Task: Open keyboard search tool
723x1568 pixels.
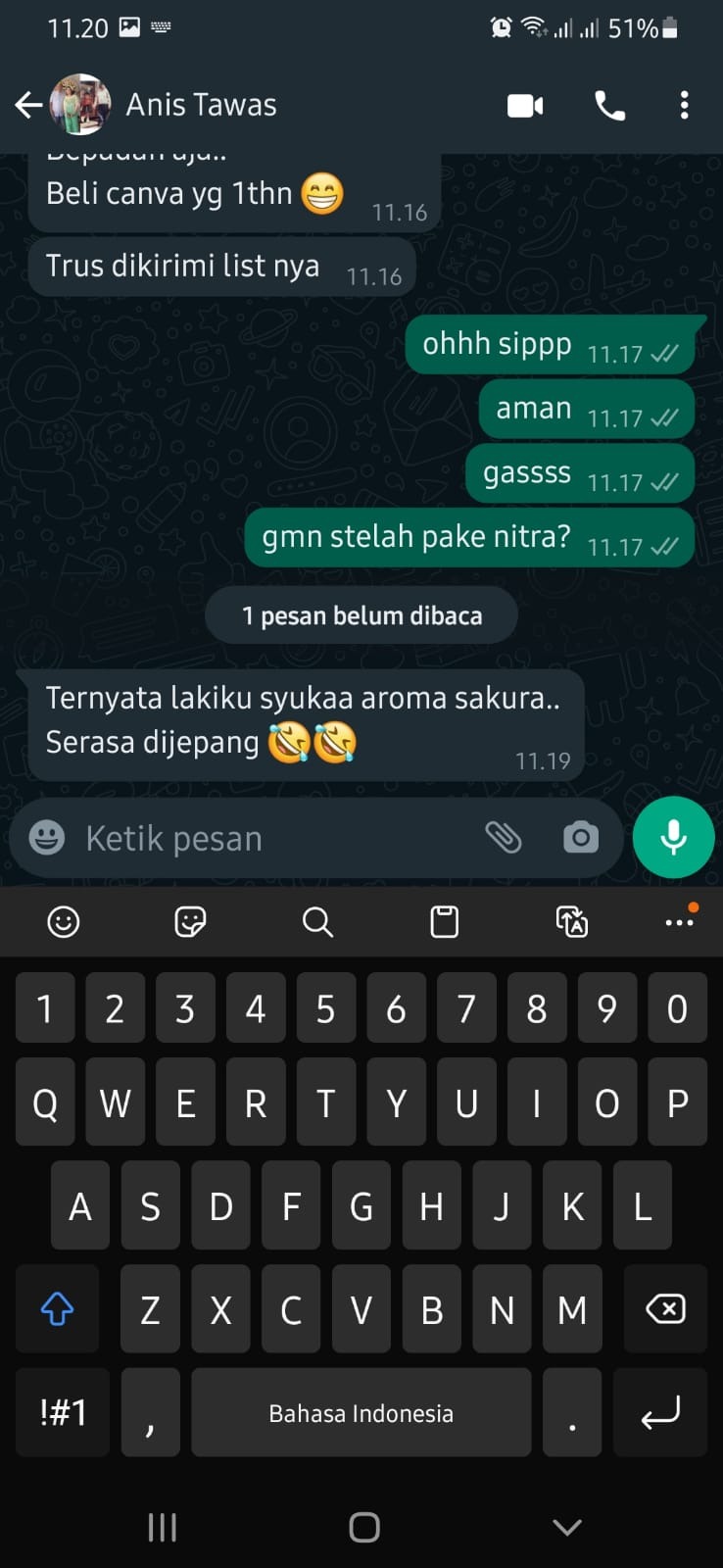Action: [317, 922]
